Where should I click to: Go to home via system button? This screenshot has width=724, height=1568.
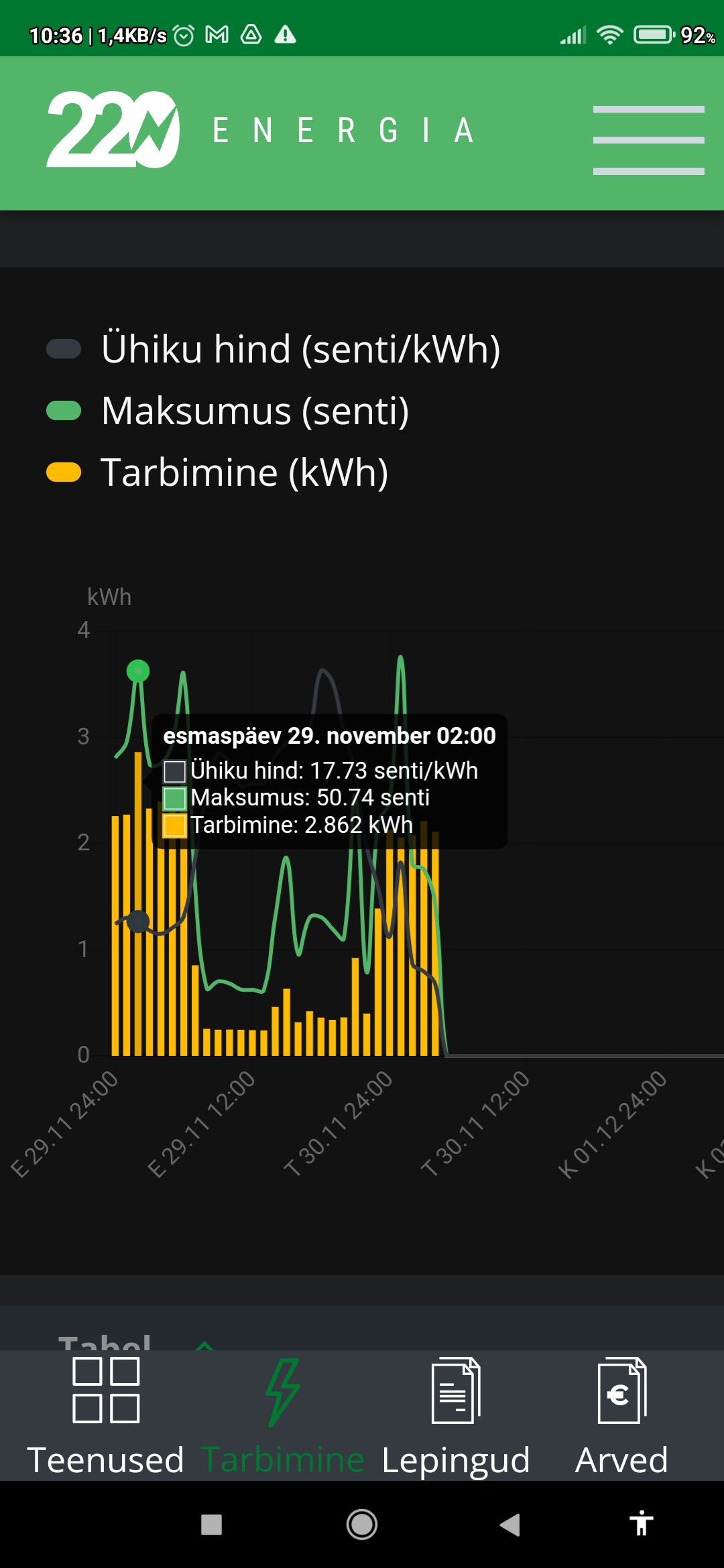click(362, 1524)
